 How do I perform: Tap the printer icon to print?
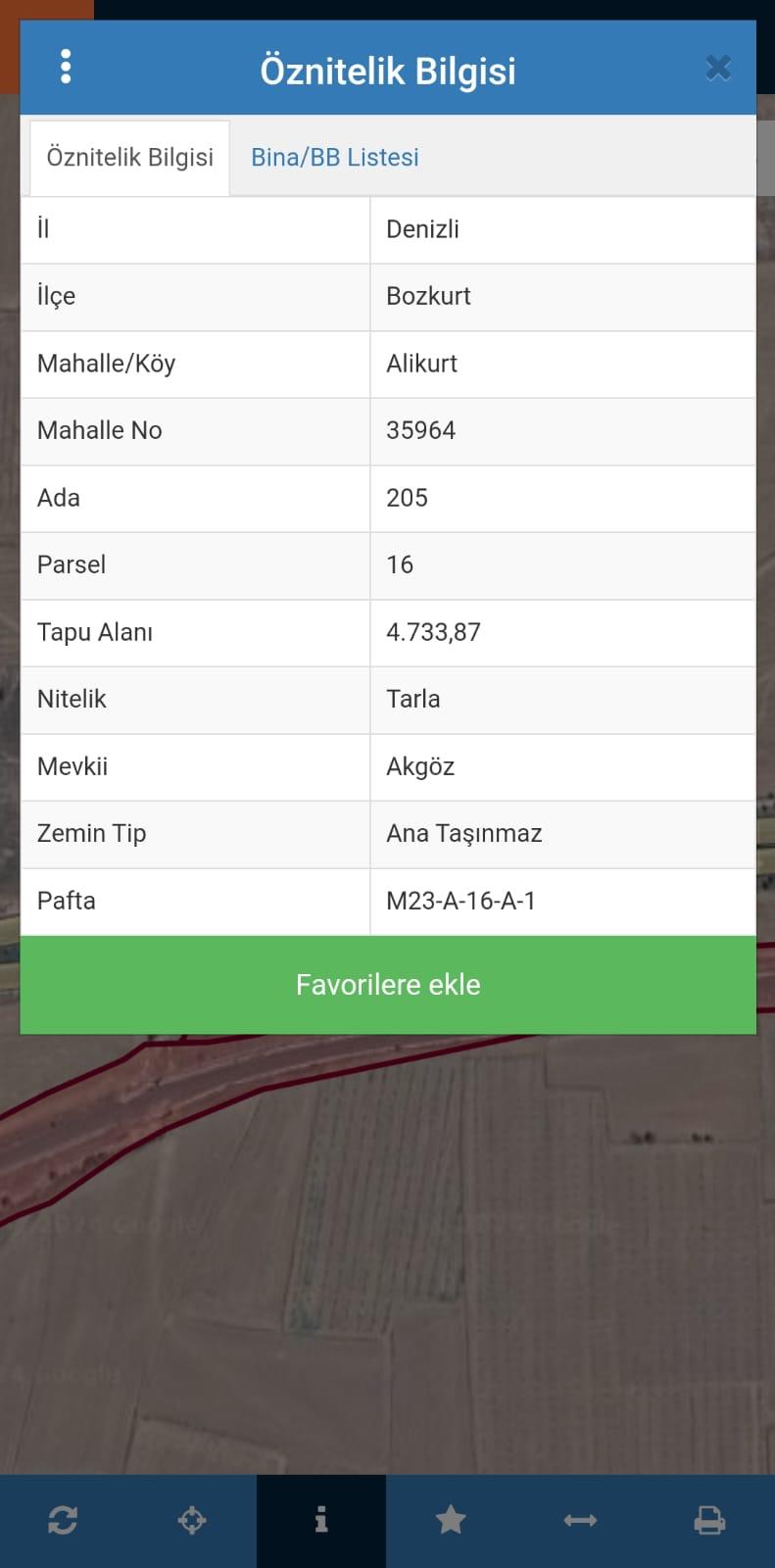coord(709,1520)
